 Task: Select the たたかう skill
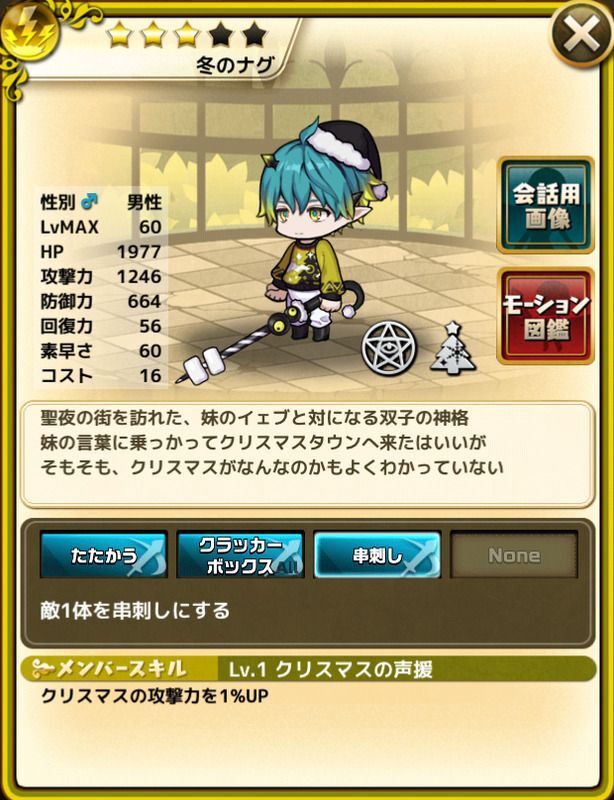[103, 555]
